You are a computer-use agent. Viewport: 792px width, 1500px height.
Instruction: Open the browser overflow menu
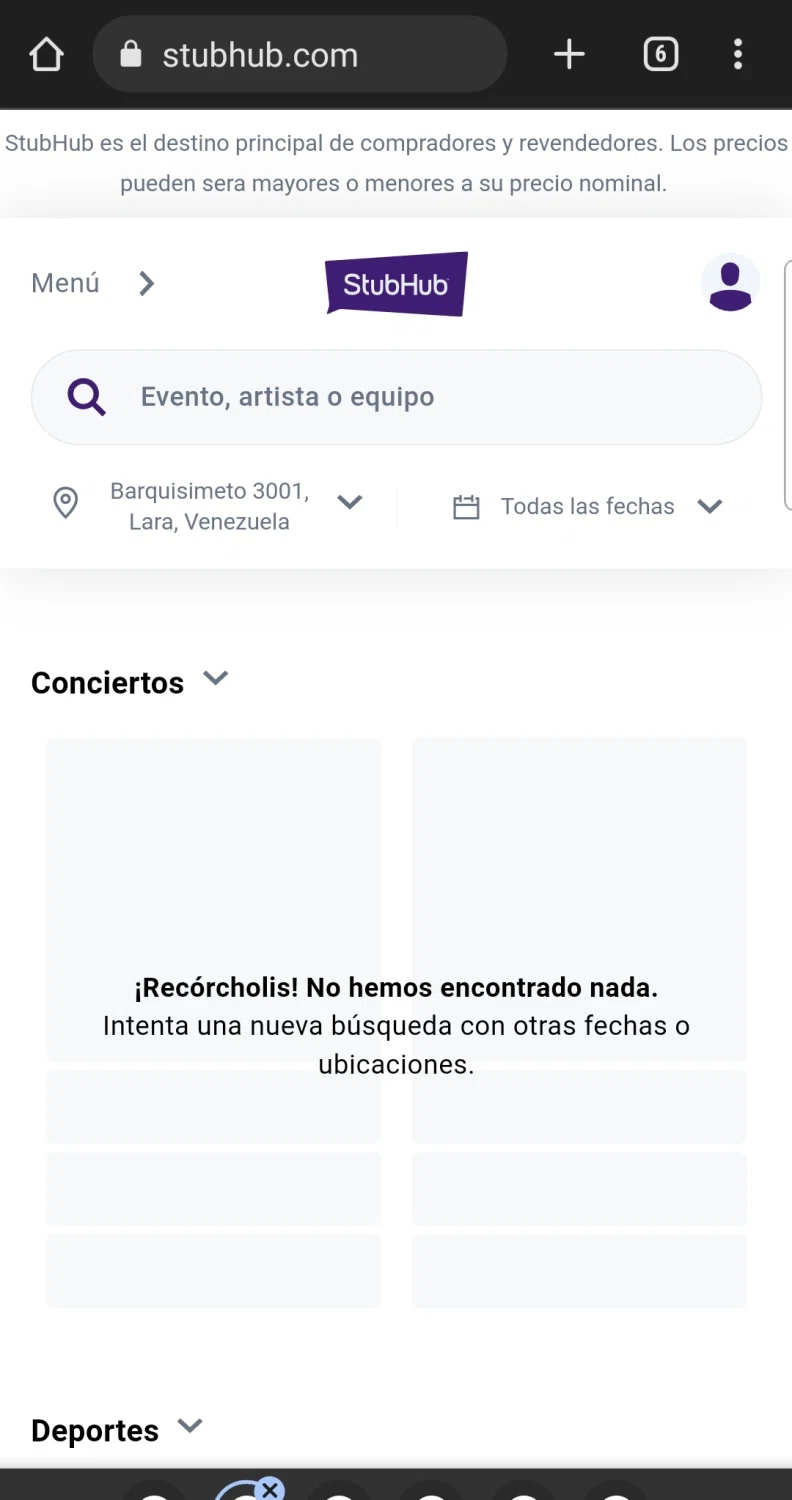click(738, 54)
